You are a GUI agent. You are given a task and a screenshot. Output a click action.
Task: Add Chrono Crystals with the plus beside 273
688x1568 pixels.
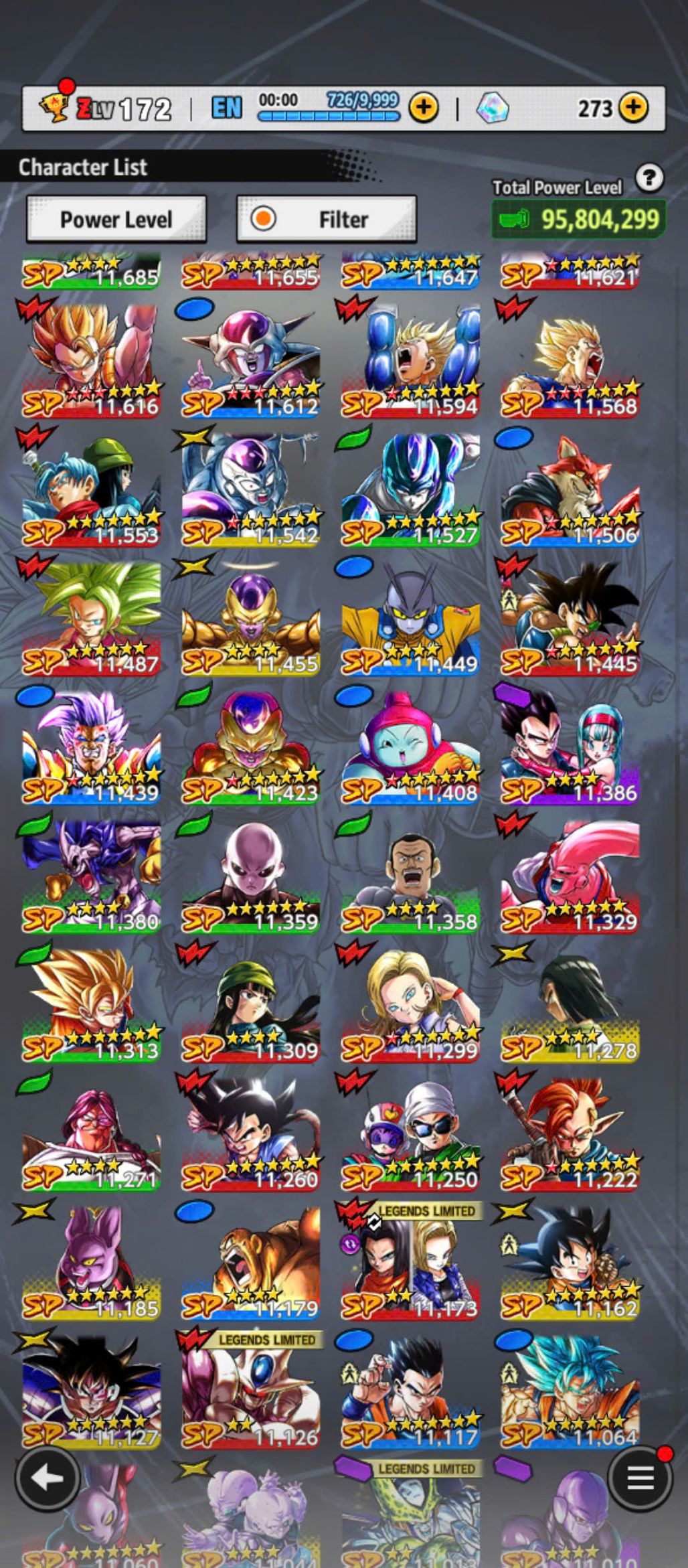tap(633, 107)
